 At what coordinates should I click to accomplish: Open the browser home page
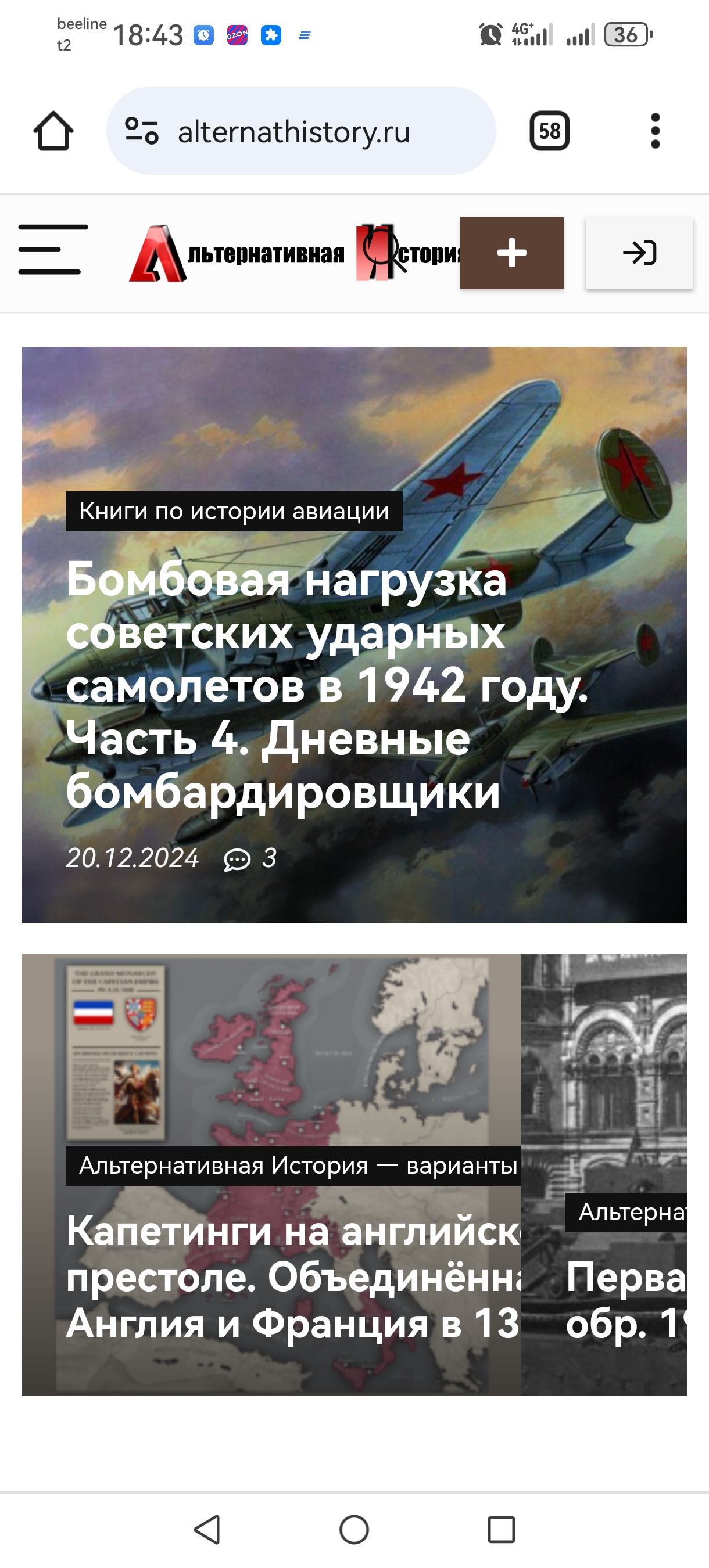pyautogui.click(x=53, y=131)
